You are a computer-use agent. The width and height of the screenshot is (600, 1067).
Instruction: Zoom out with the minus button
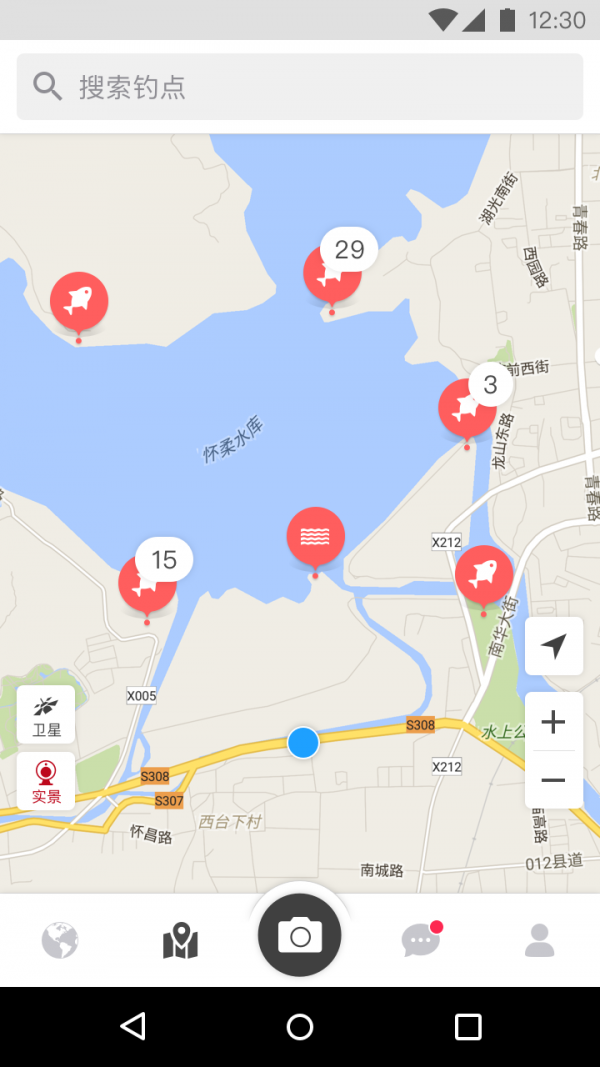click(553, 780)
